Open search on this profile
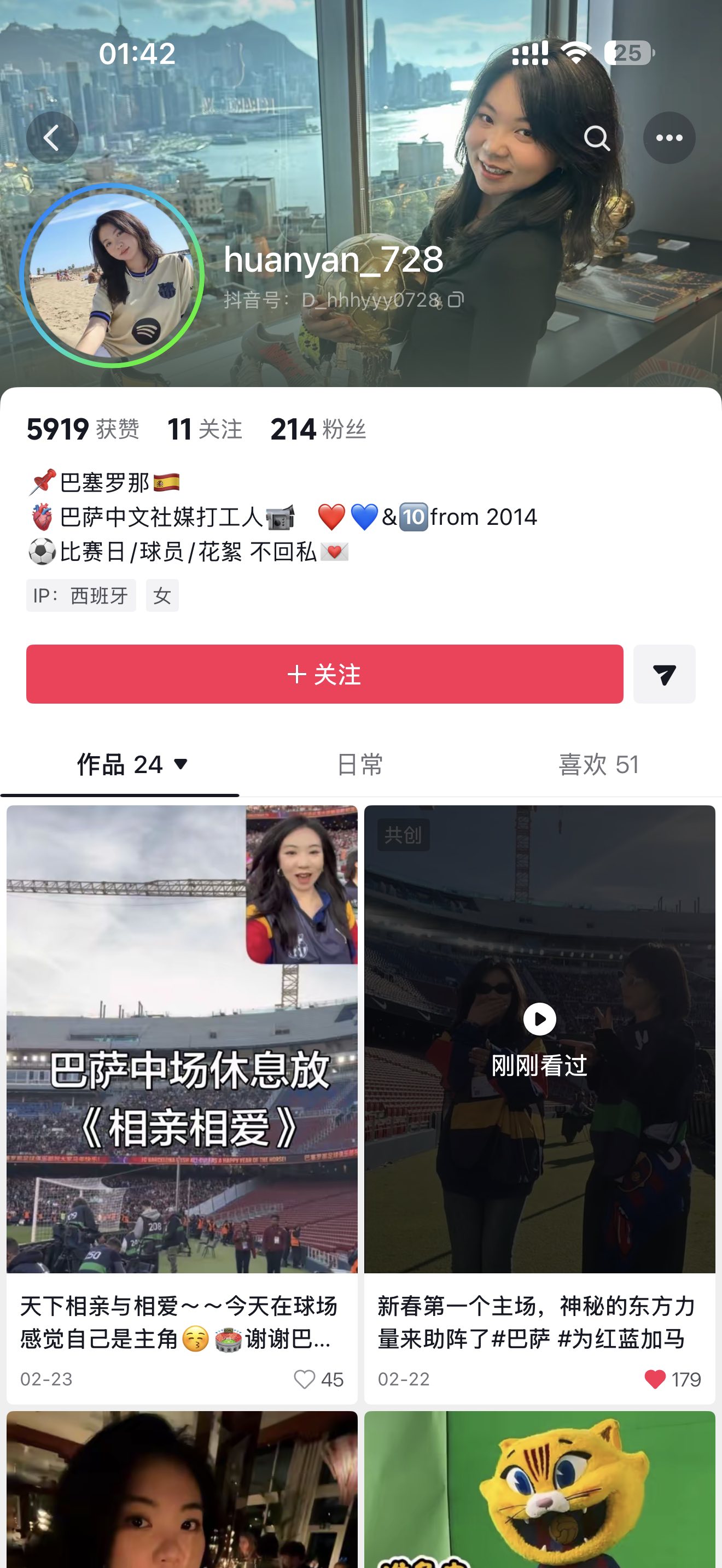This screenshot has width=722, height=1568. point(597,138)
